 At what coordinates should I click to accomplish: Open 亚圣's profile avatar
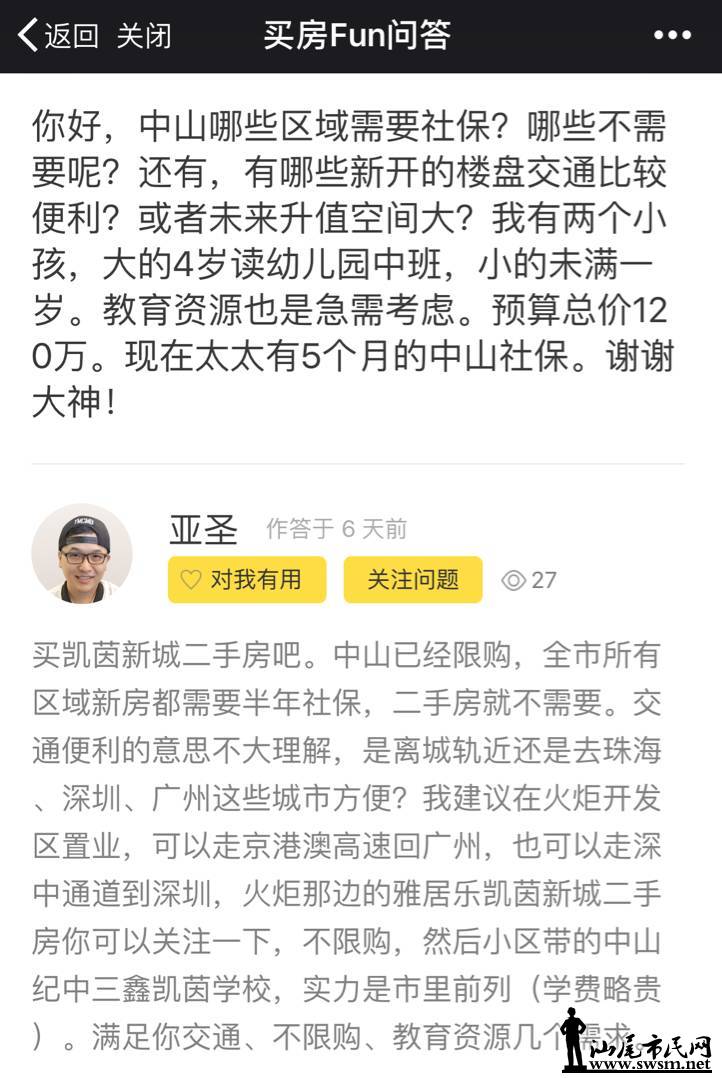coord(82,553)
